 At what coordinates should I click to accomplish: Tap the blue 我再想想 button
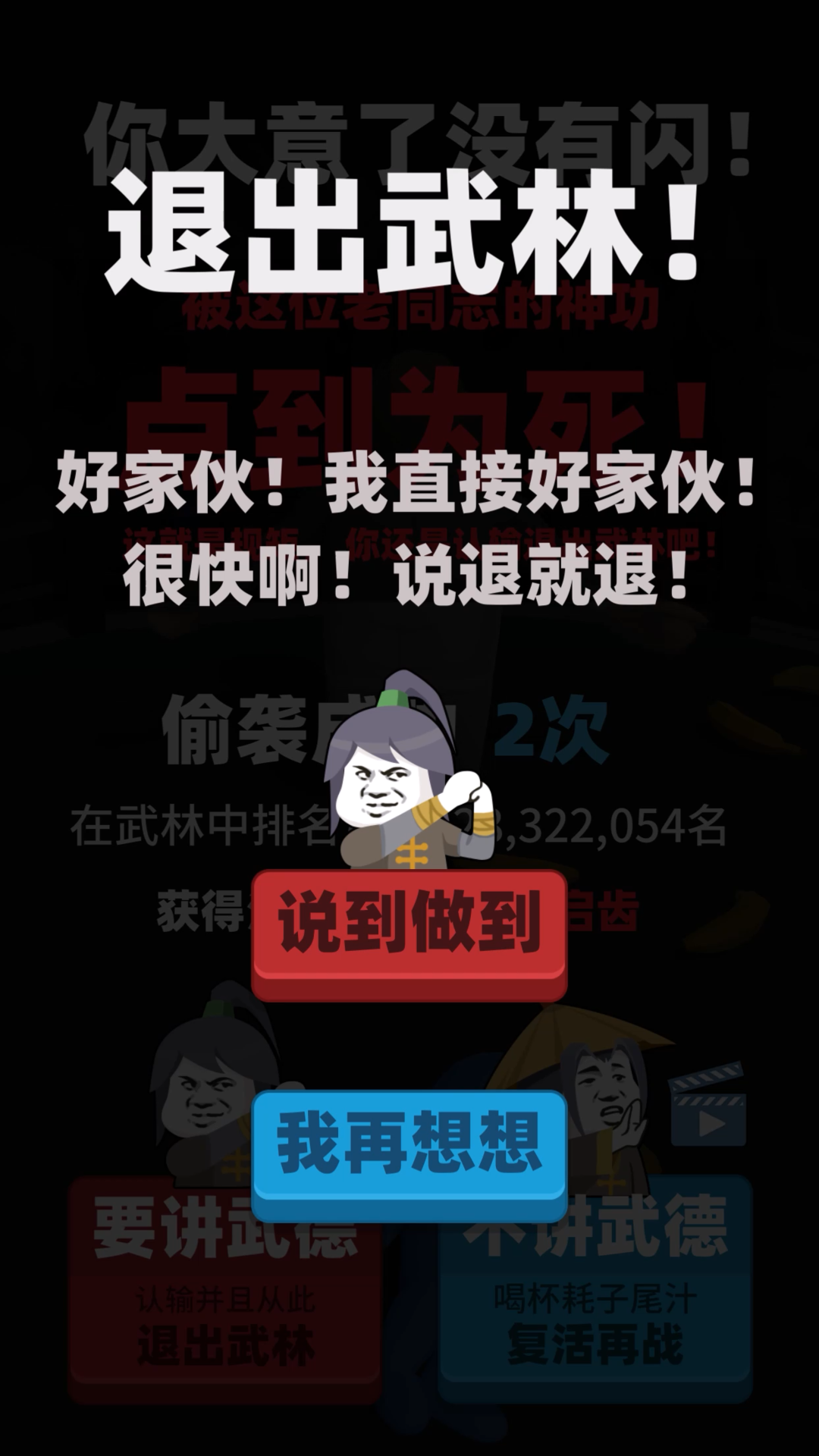click(409, 1145)
